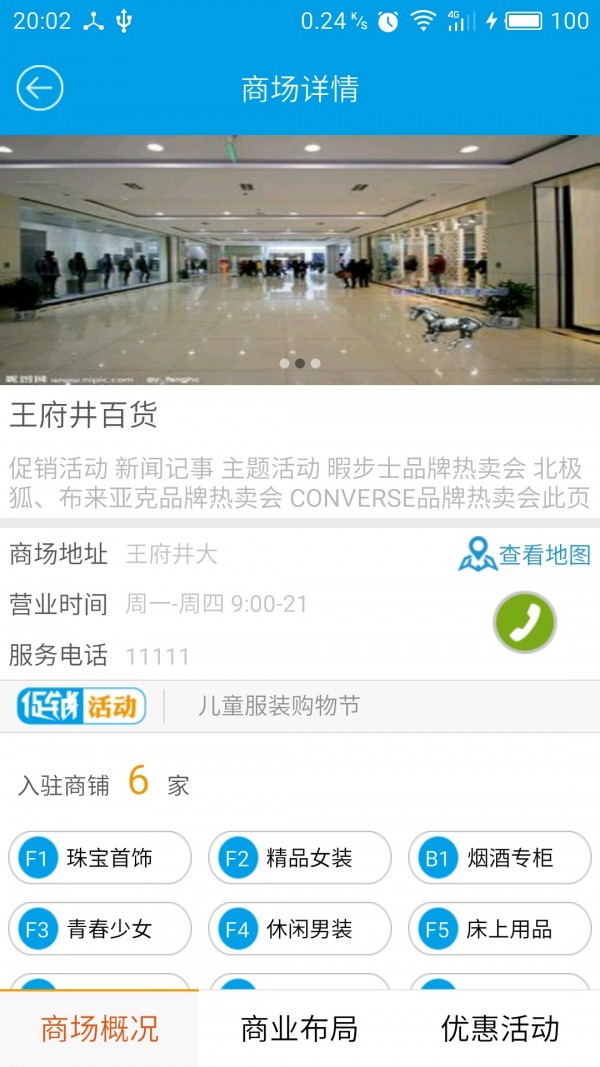This screenshot has width=600, height=1067.
Task: Tap the F5 床上用品 chip
Action: tap(500, 929)
